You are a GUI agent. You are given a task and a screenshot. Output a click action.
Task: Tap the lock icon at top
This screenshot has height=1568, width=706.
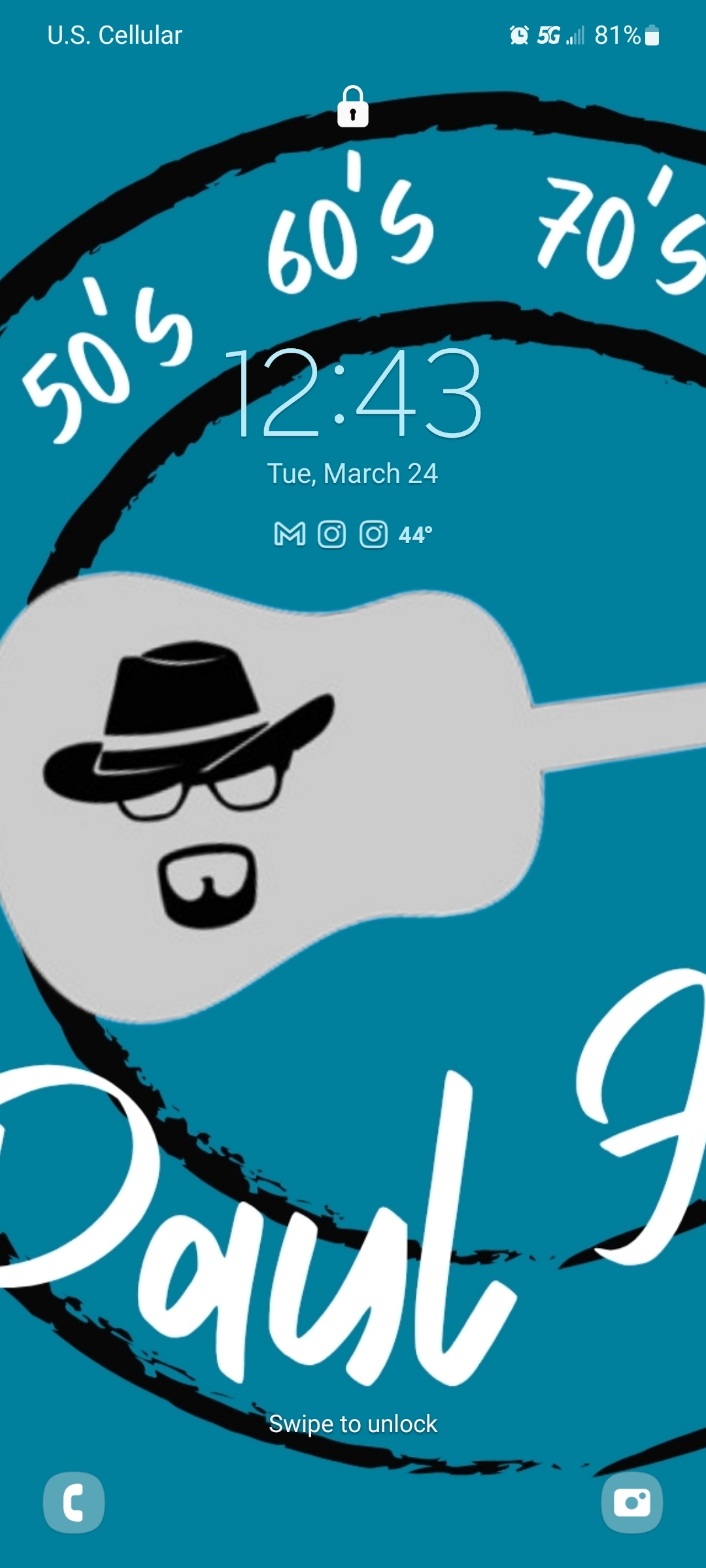[x=353, y=106]
